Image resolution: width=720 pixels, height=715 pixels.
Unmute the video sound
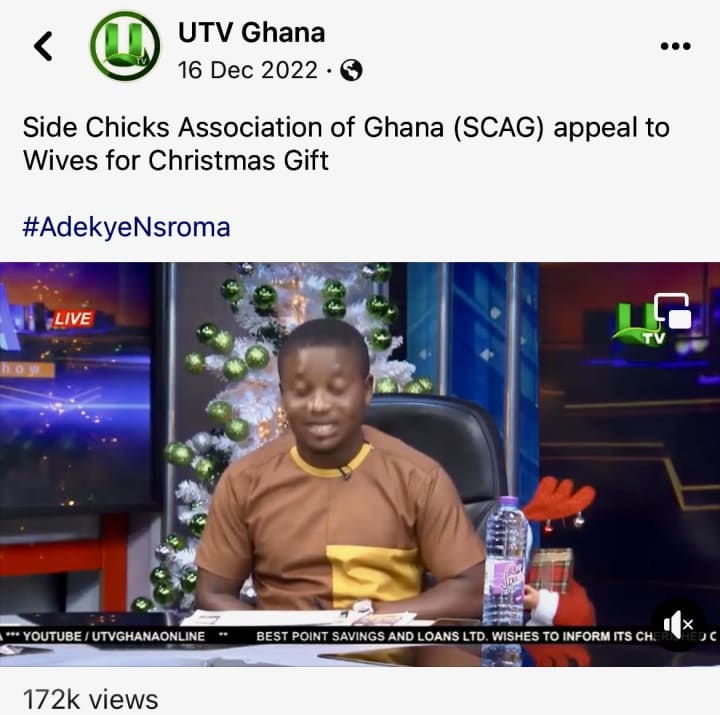[x=677, y=625]
